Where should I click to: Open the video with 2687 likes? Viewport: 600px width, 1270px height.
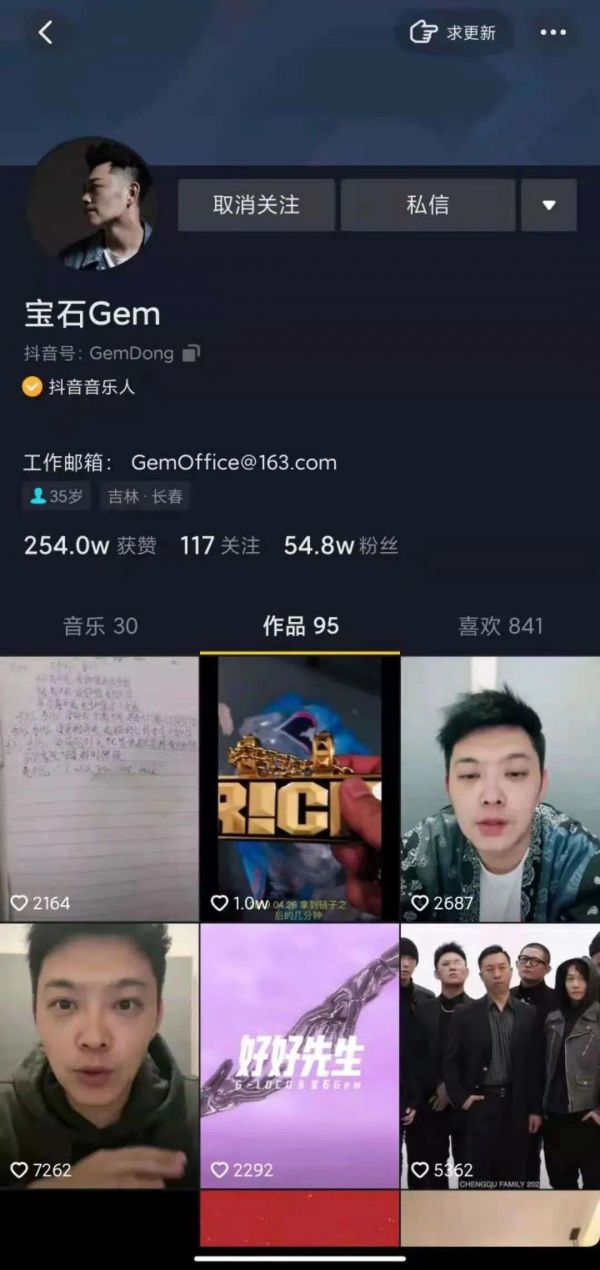point(500,788)
